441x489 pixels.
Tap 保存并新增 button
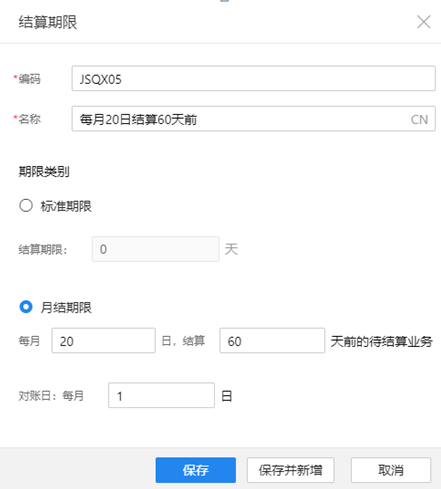click(290, 470)
